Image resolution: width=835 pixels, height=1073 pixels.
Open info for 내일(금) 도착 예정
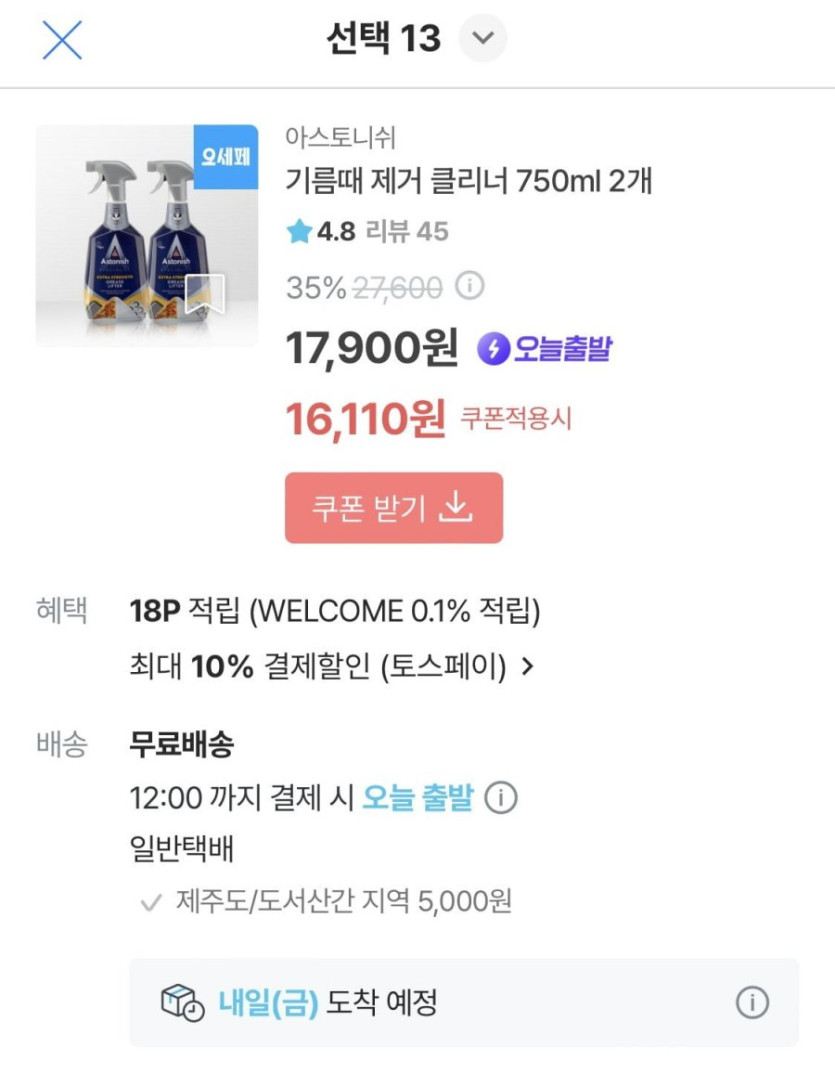(x=752, y=1002)
